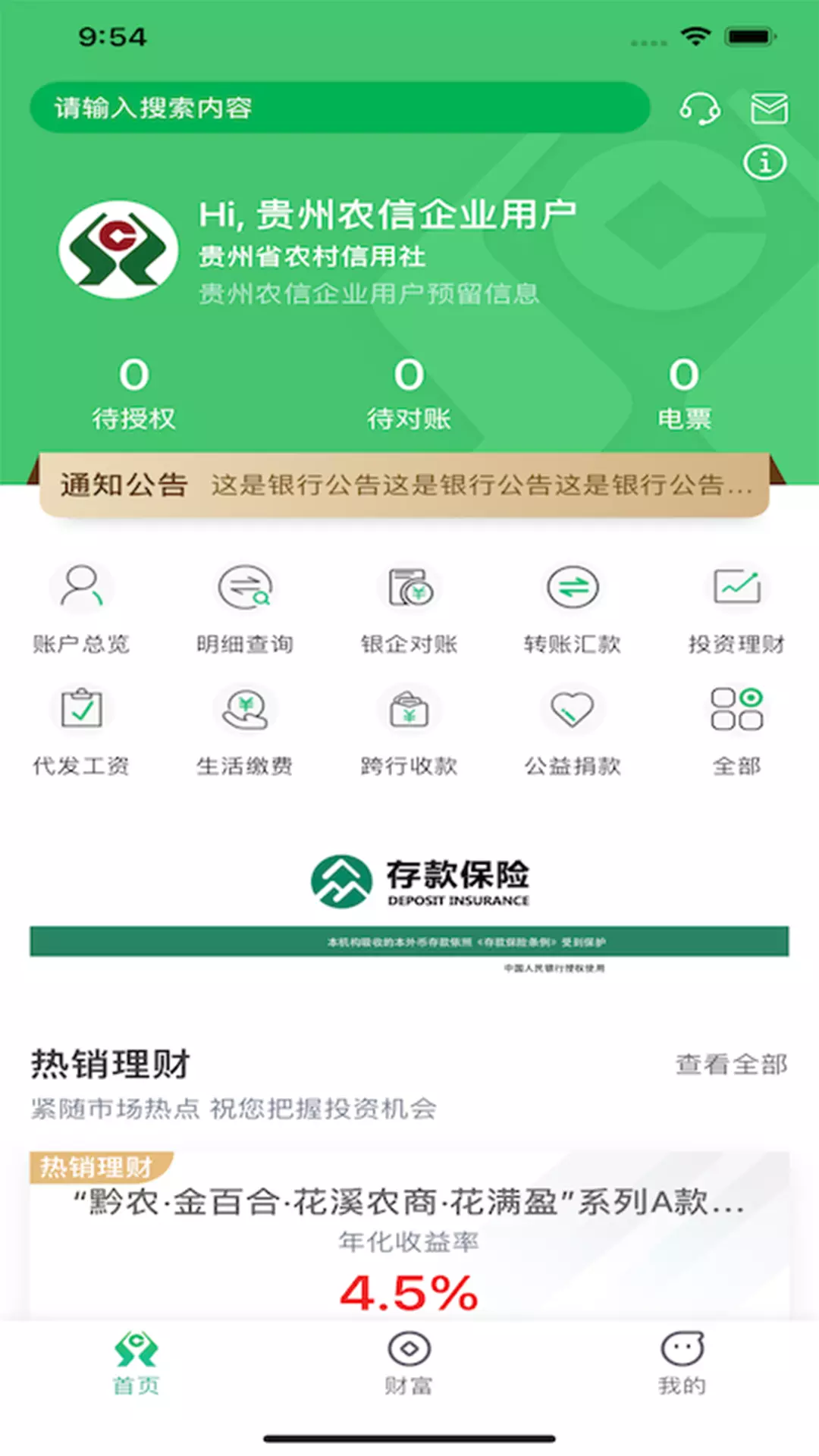Tap the search box at the top
Viewport: 819px width, 1456px height.
coord(339,108)
